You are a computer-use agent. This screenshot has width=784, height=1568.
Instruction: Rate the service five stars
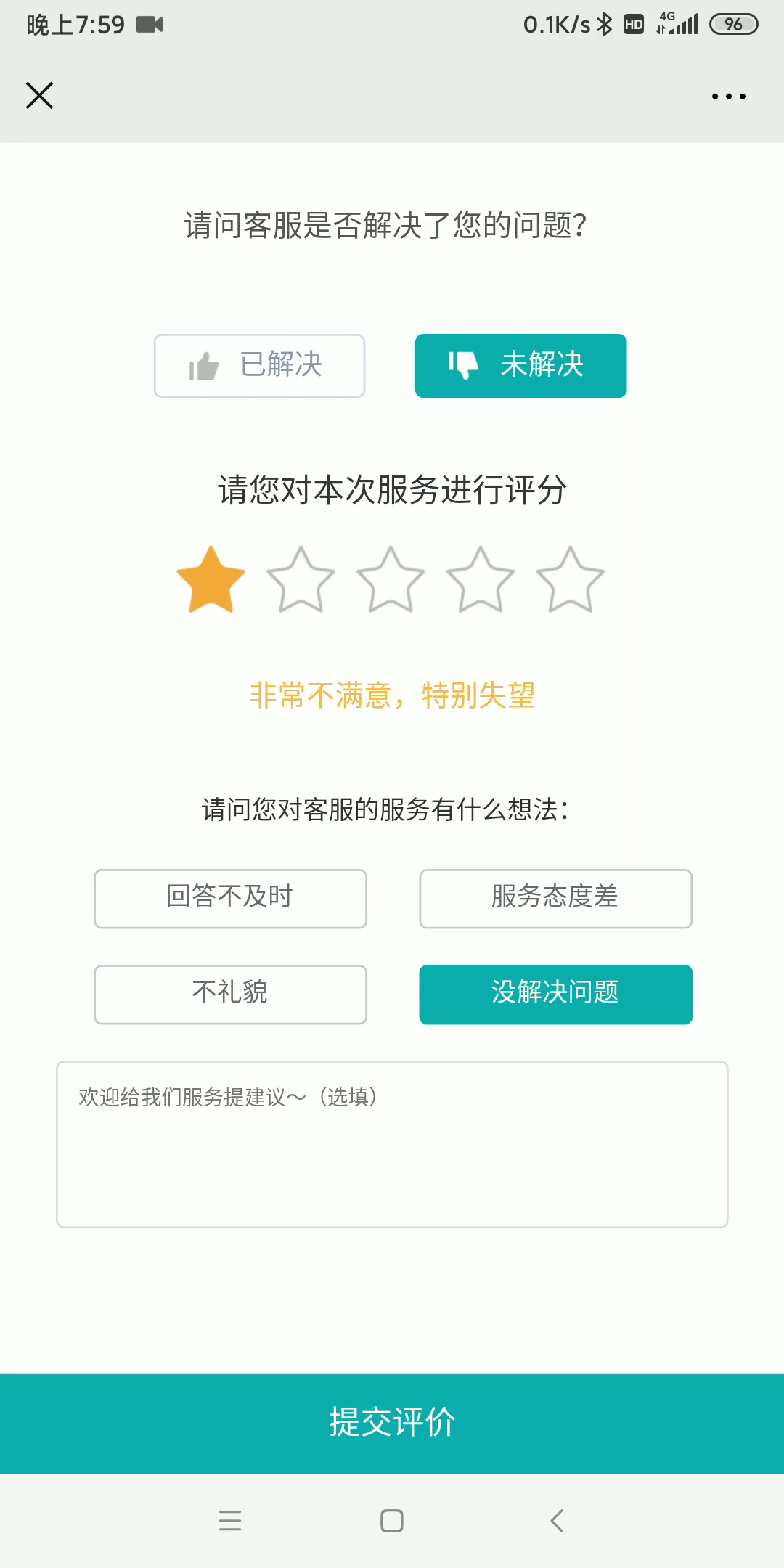tap(571, 580)
